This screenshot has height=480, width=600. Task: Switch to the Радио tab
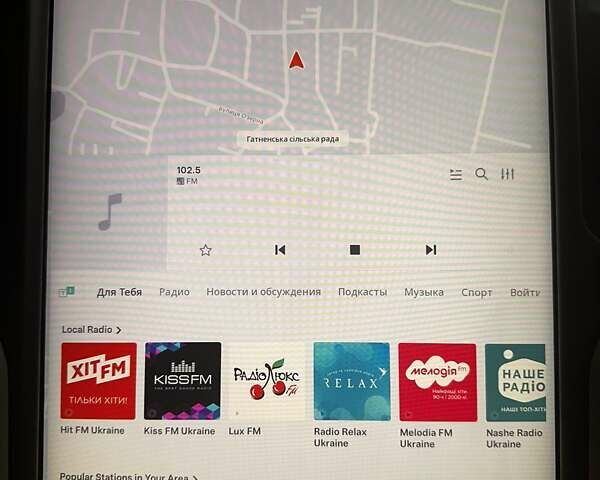174,292
